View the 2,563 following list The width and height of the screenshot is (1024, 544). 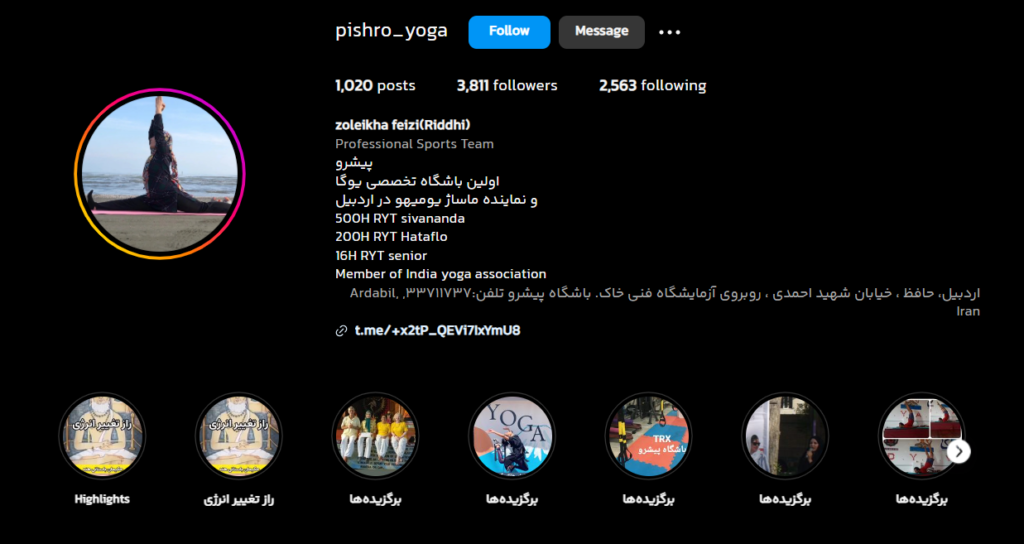[652, 86]
